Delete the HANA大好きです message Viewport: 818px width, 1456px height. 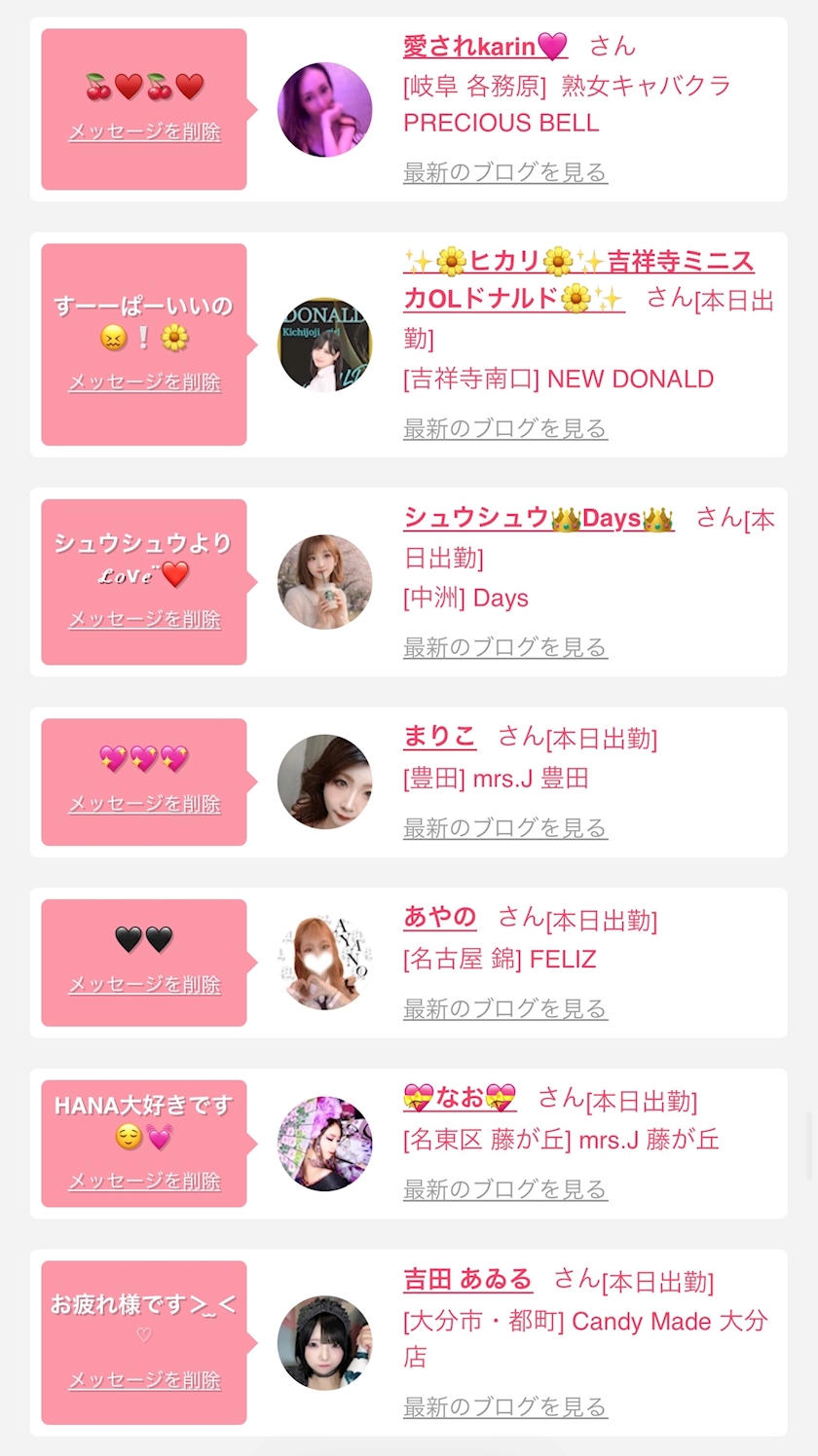coord(144,1182)
